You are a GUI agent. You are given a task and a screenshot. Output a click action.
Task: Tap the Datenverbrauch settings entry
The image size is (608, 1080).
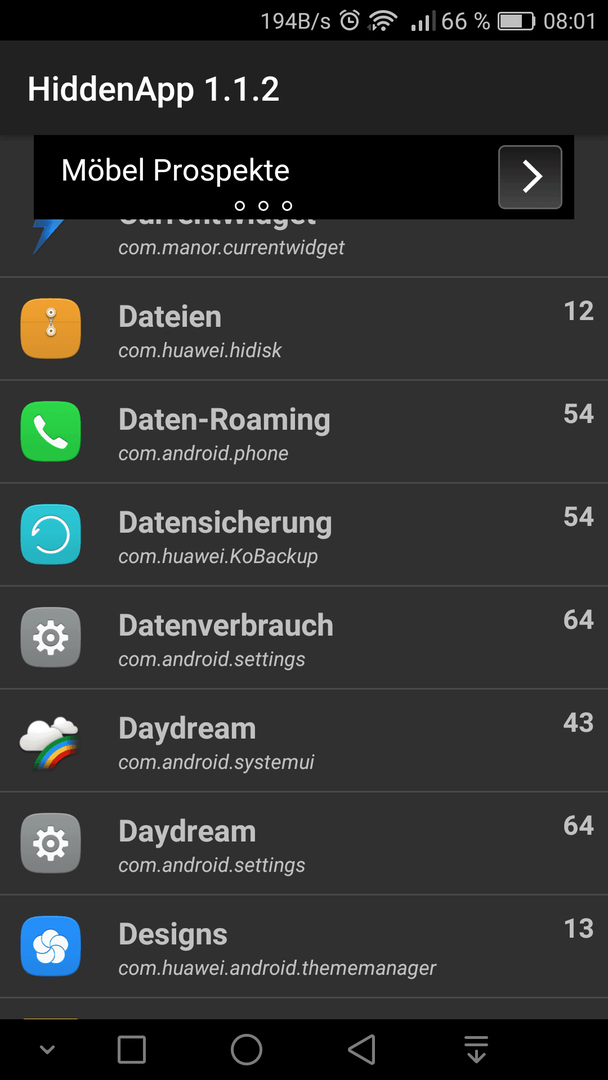pos(304,637)
